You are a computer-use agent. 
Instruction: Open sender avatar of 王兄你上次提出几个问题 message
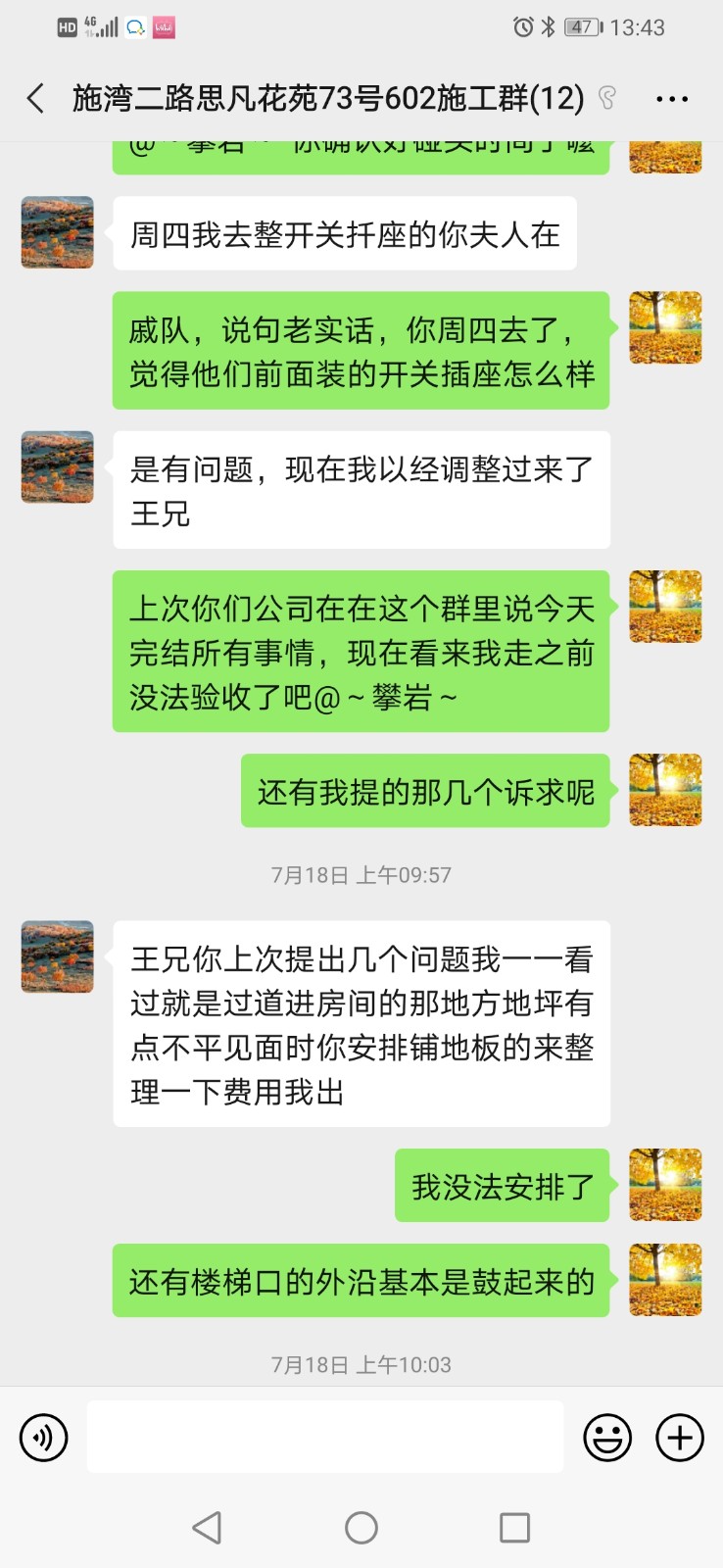tap(58, 956)
